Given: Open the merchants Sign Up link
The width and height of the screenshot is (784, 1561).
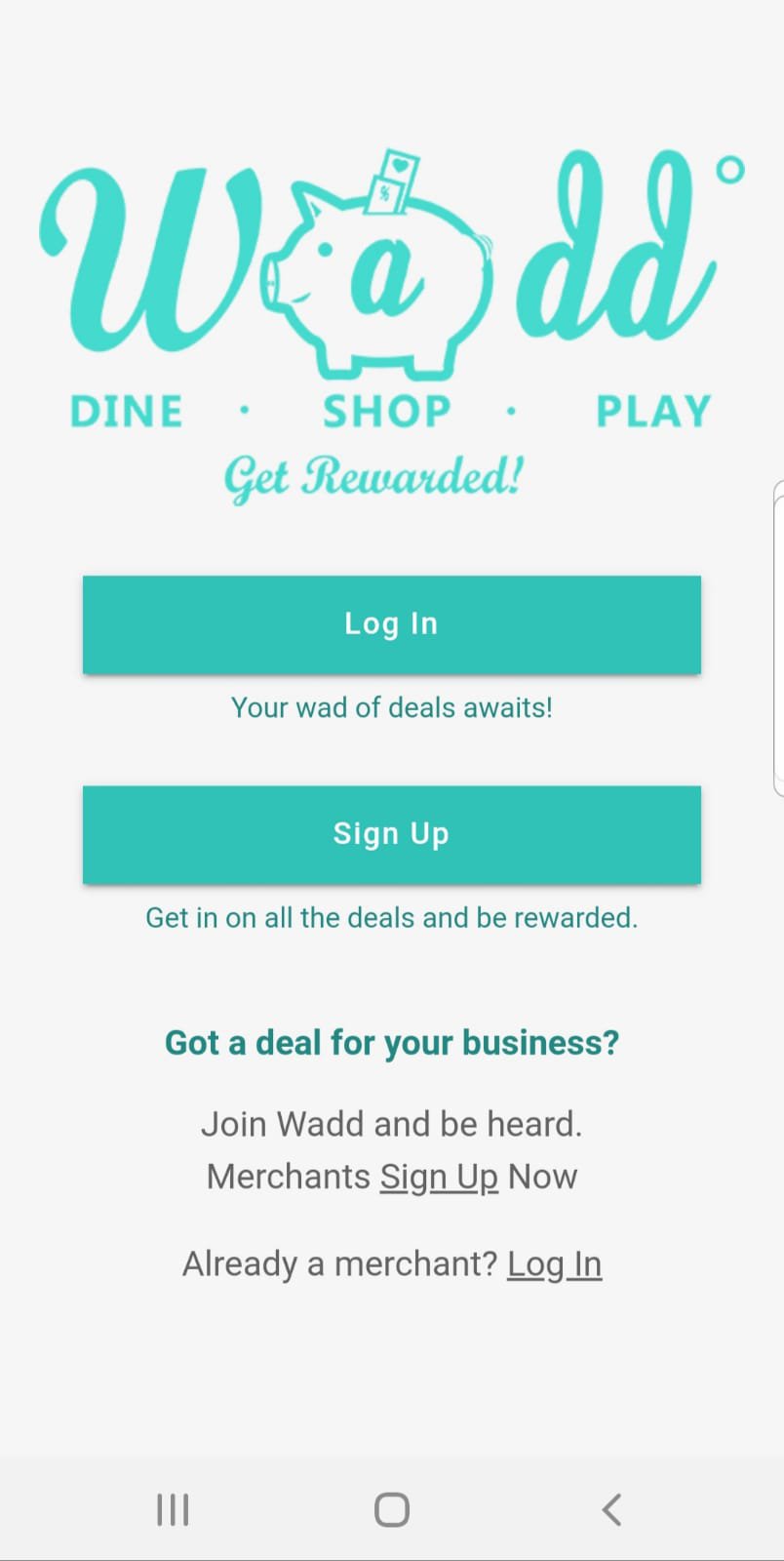Looking at the screenshot, I should [439, 1176].
